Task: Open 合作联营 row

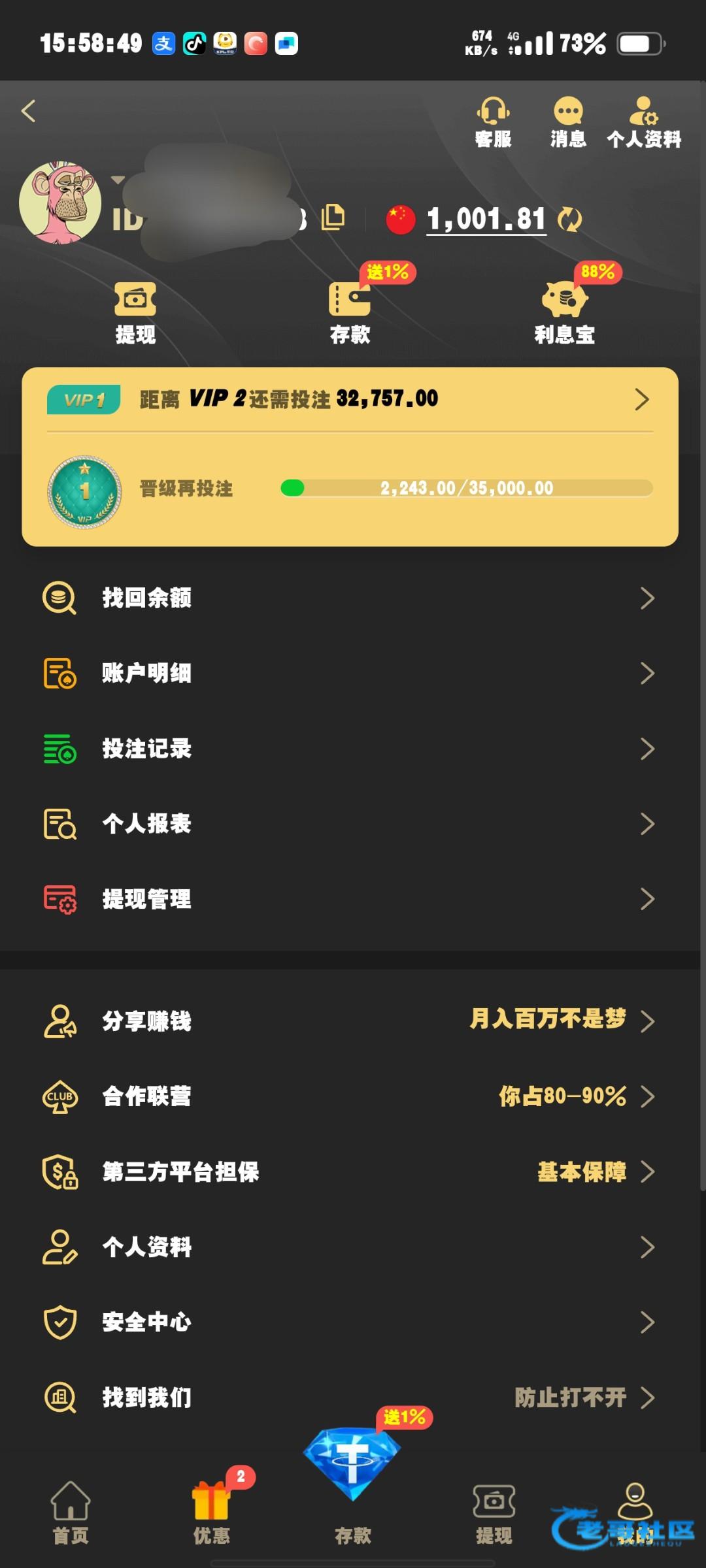Action: (x=350, y=1096)
